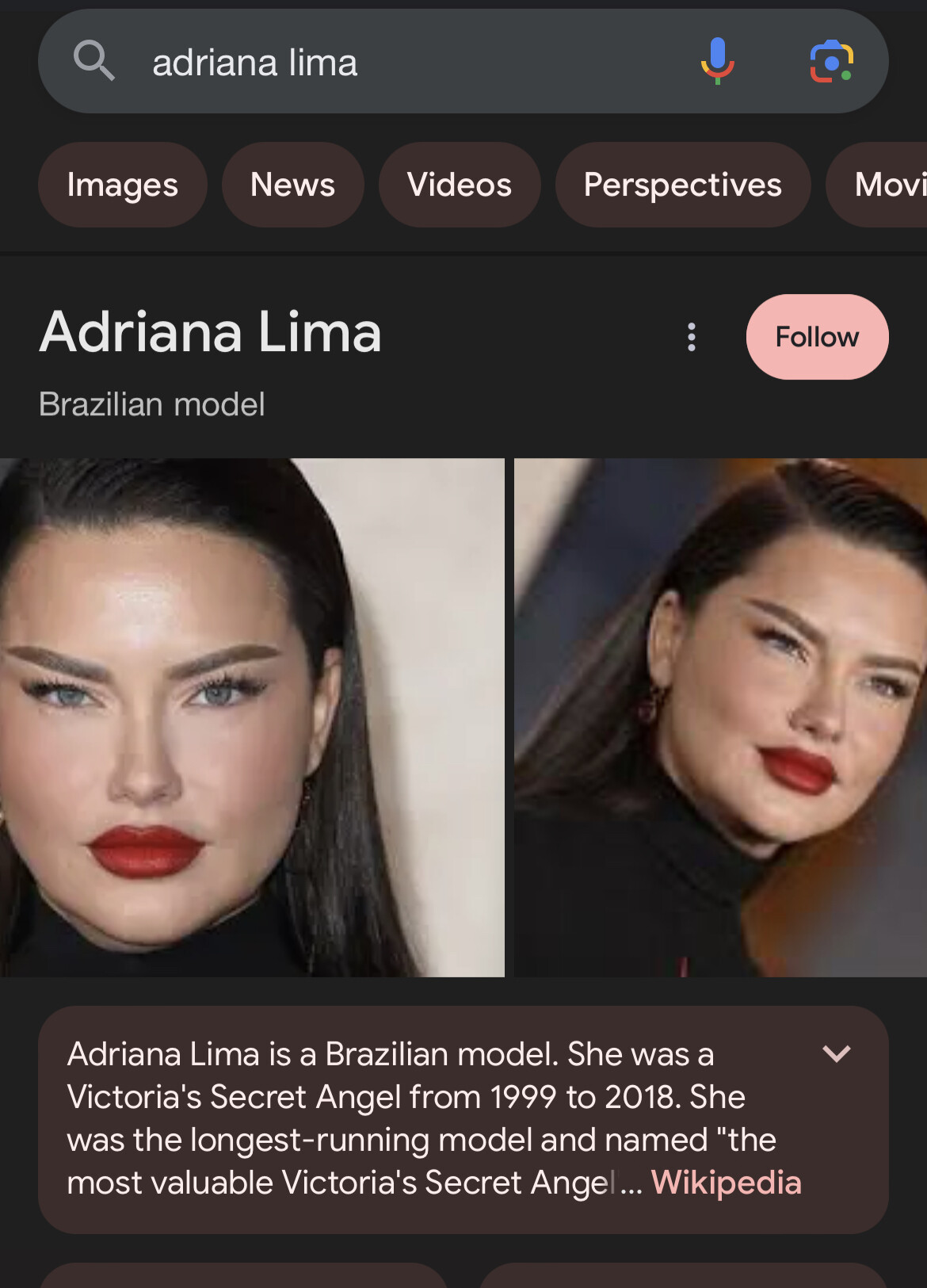Open the first close-up photo
The height and width of the screenshot is (1288, 927).
pyautogui.click(x=252, y=717)
